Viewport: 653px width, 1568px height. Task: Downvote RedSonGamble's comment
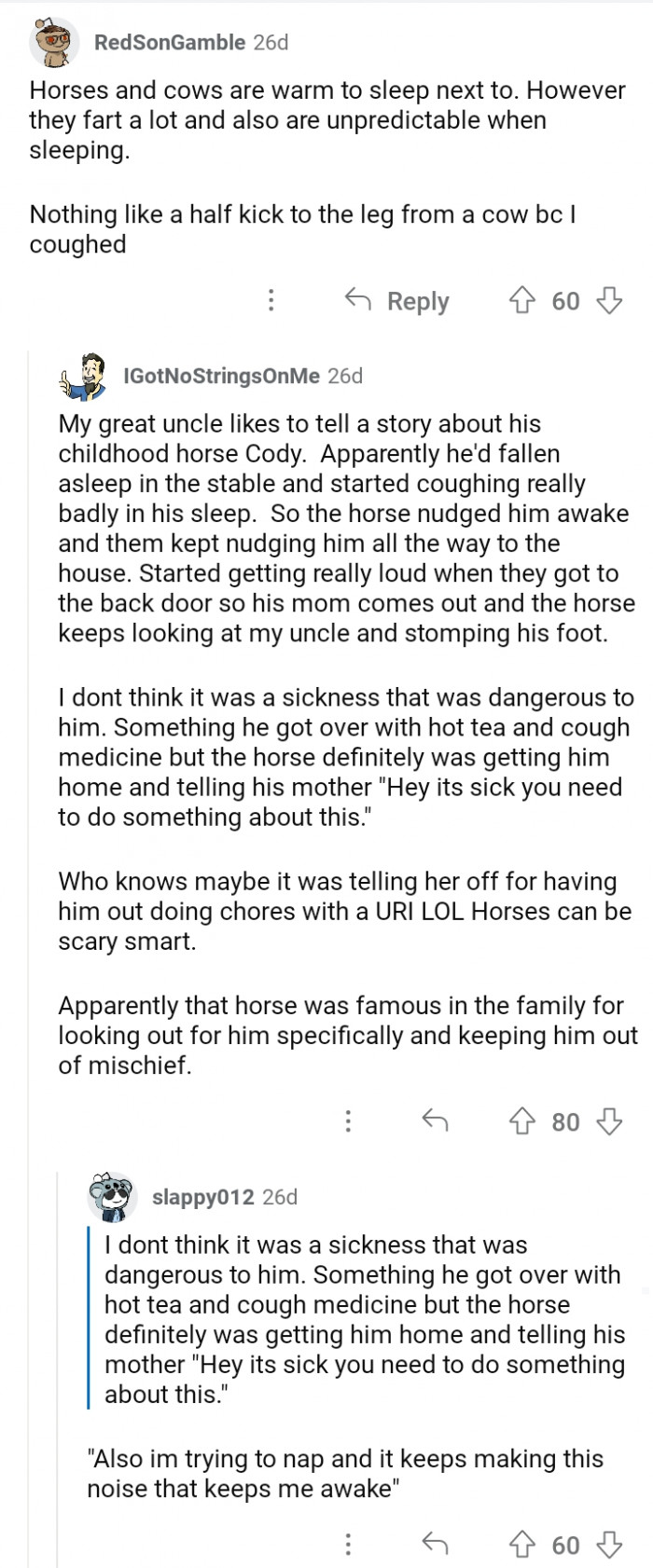click(609, 301)
